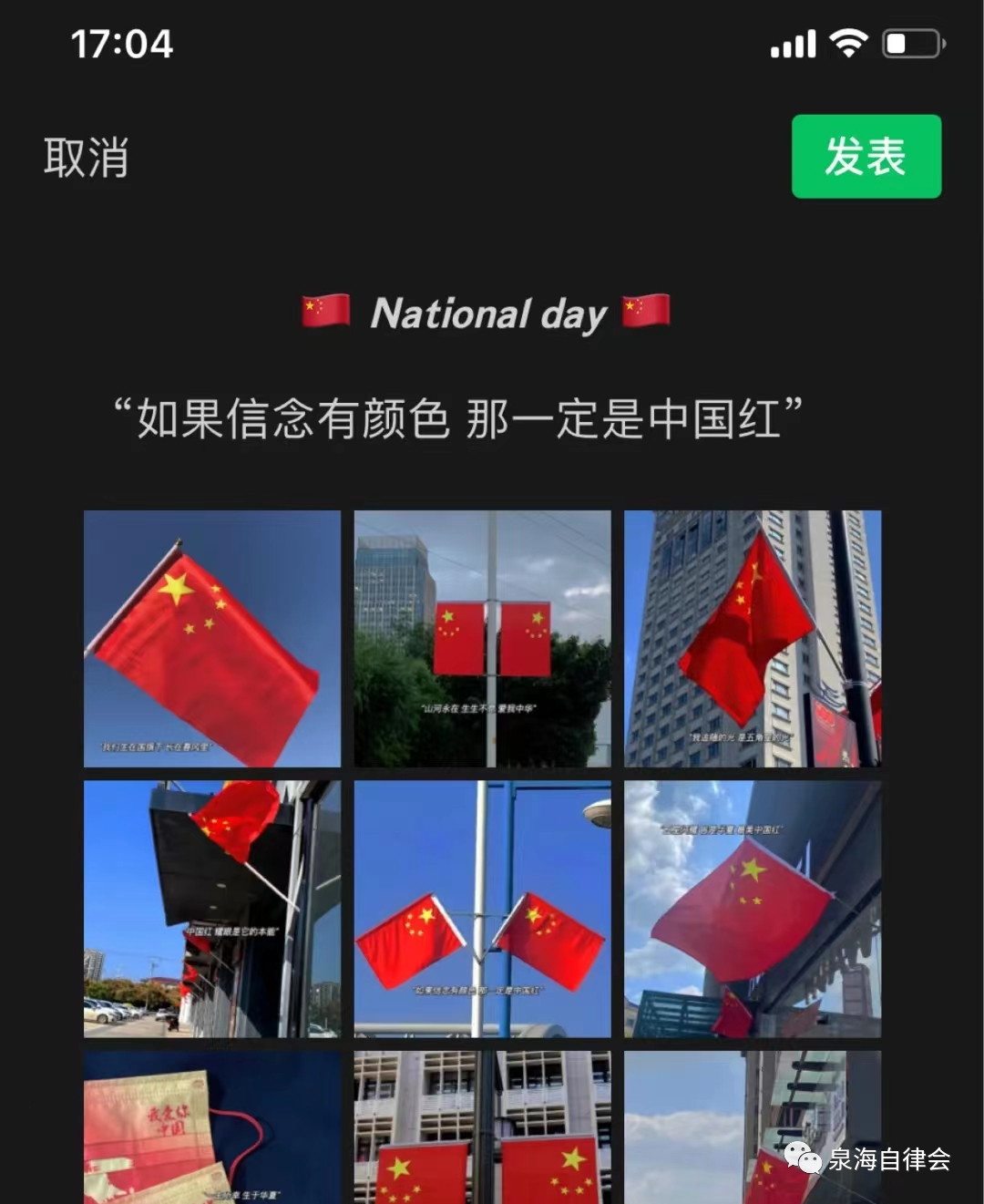Tap 取消 to cancel the post
Image resolution: width=984 pixels, height=1204 pixels.
point(86,158)
